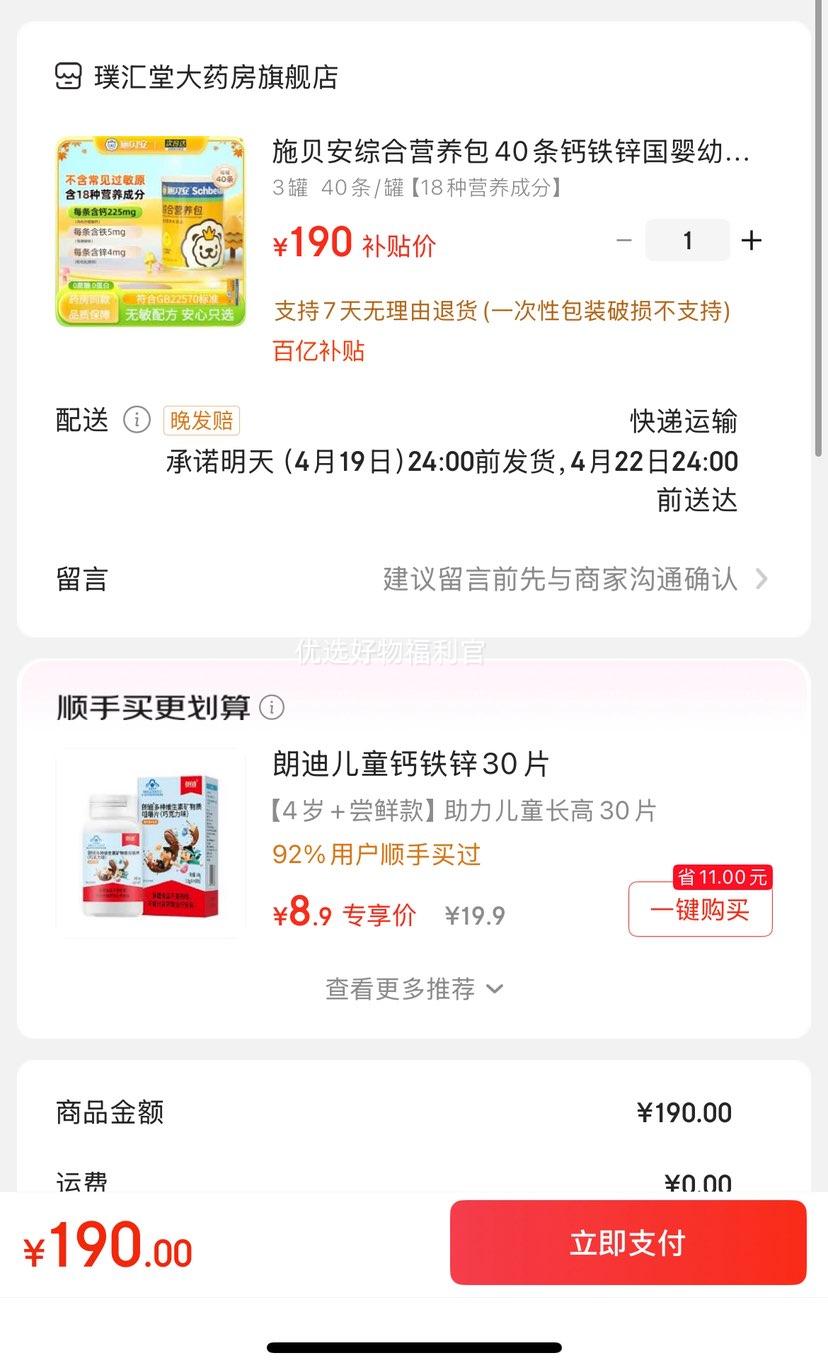Image resolution: width=828 pixels, height=1370 pixels.
Task: Expand 查看更多推荐 to see more recommendations
Action: (x=413, y=988)
